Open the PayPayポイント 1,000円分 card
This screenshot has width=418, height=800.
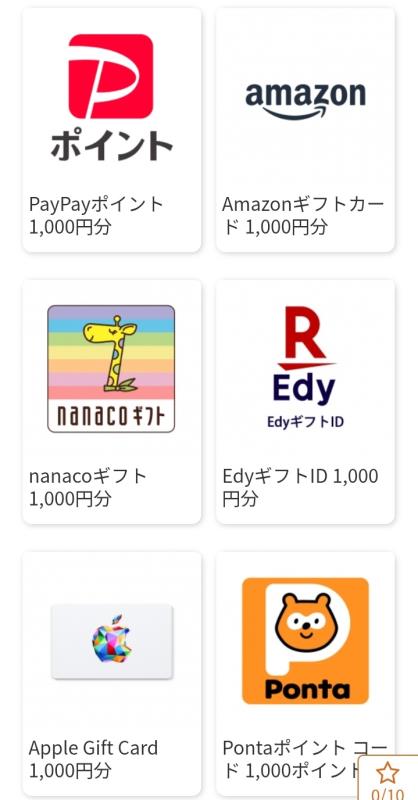[x=112, y=130]
